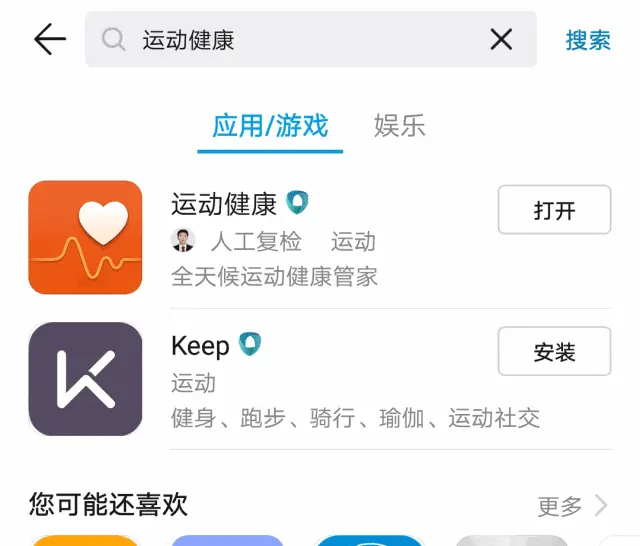Screen dimensions: 640x546
Task: Select the 应用/游戏 tab
Action: pos(270,126)
